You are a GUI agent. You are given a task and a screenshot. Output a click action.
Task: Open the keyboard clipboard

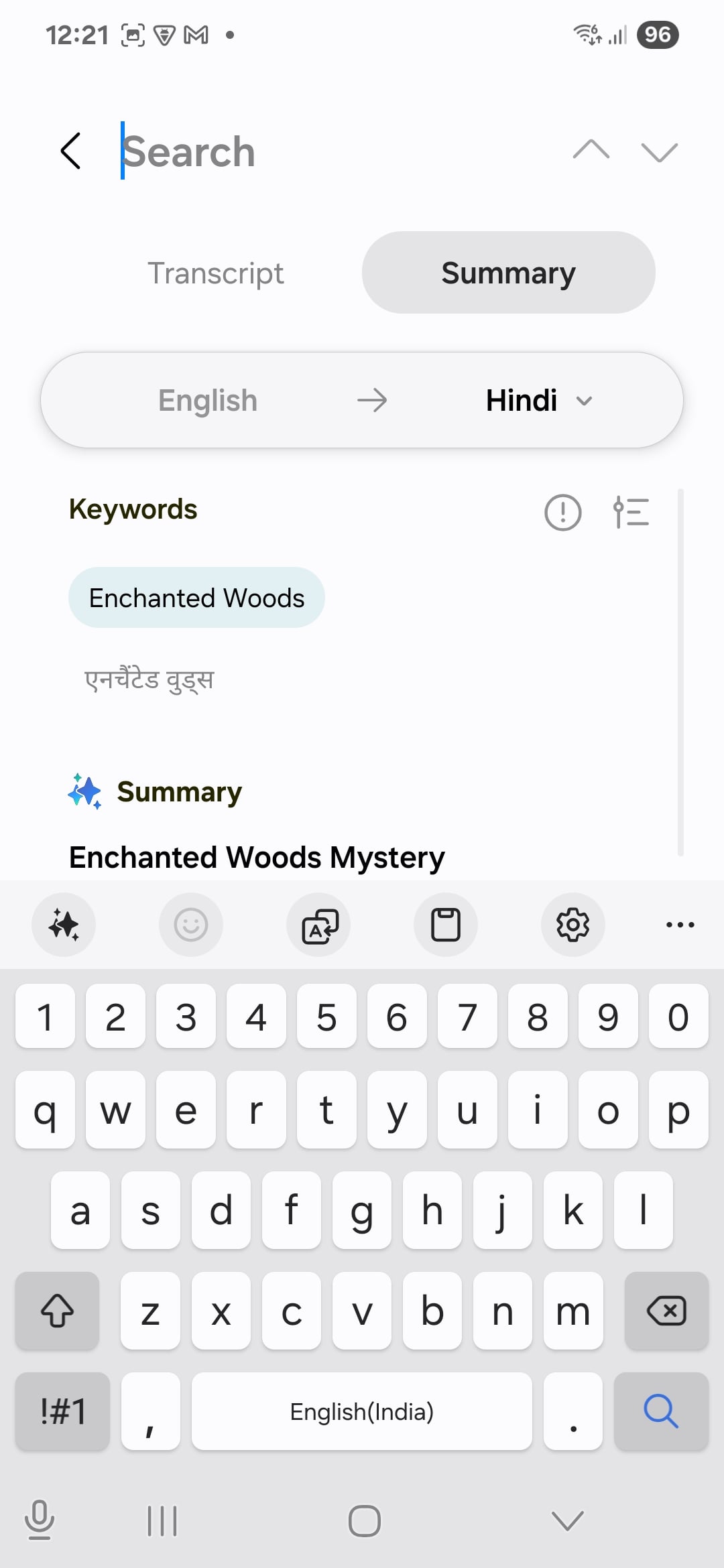(446, 925)
